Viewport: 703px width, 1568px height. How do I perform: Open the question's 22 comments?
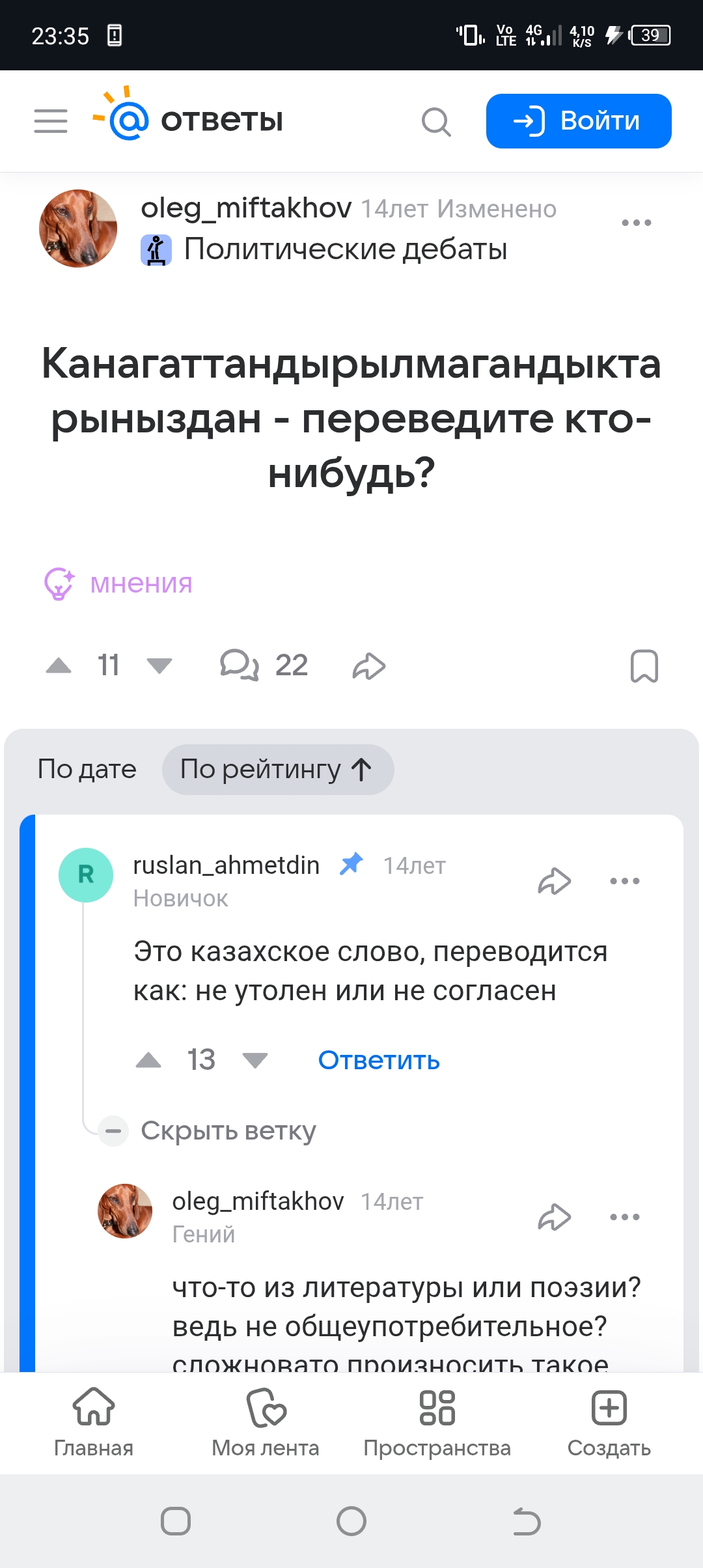[x=264, y=665]
